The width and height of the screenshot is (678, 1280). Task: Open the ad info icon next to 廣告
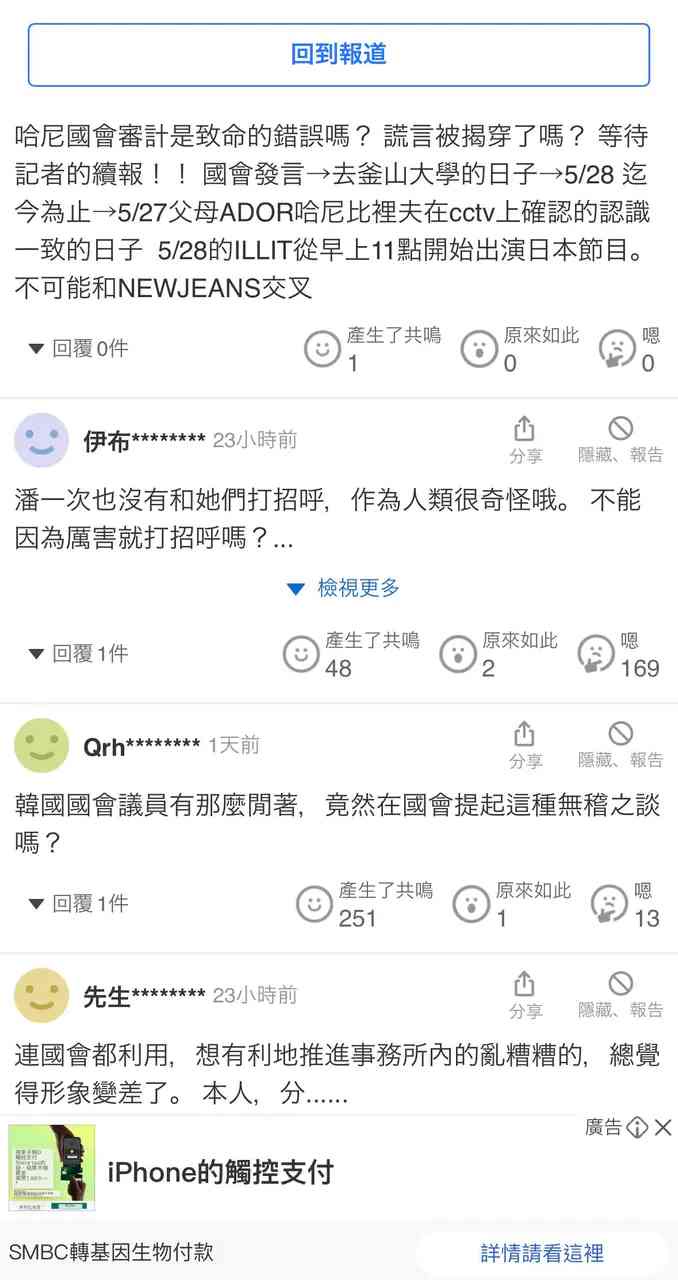(x=637, y=1128)
